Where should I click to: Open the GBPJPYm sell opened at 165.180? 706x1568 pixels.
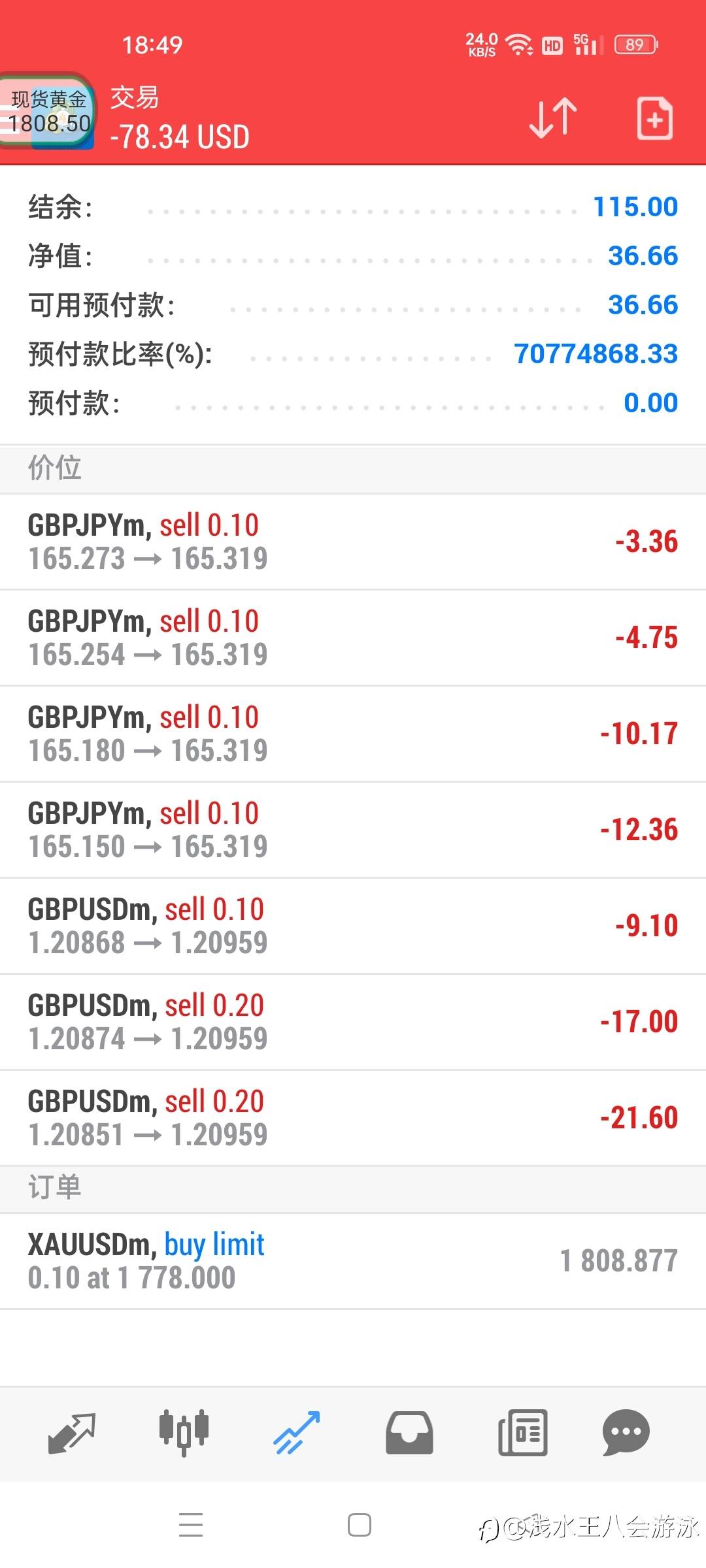point(353,734)
